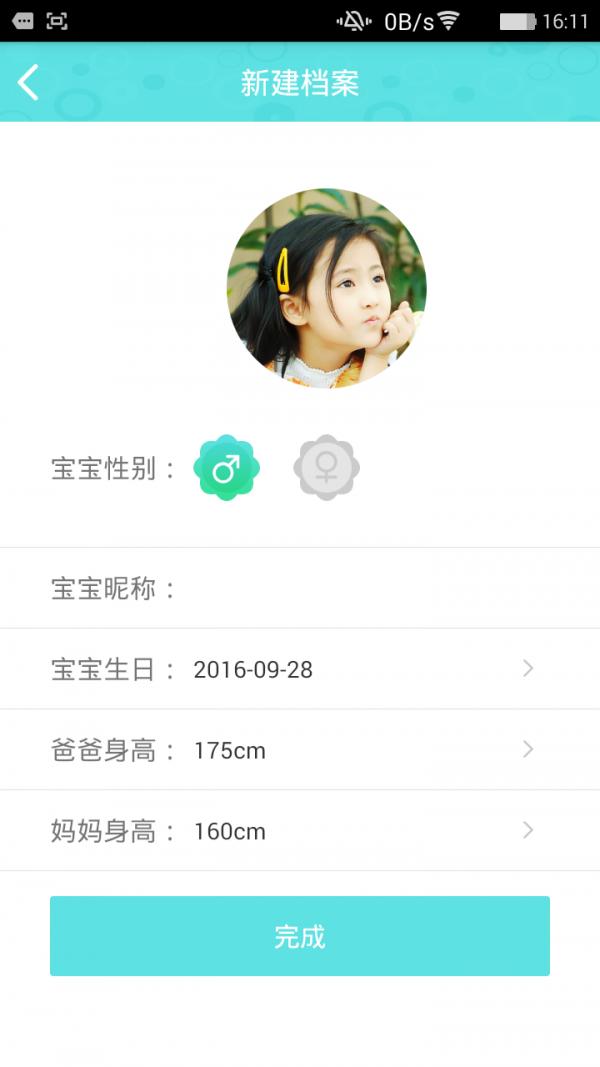Go back from the 新建档案 screen

coord(29,82)
